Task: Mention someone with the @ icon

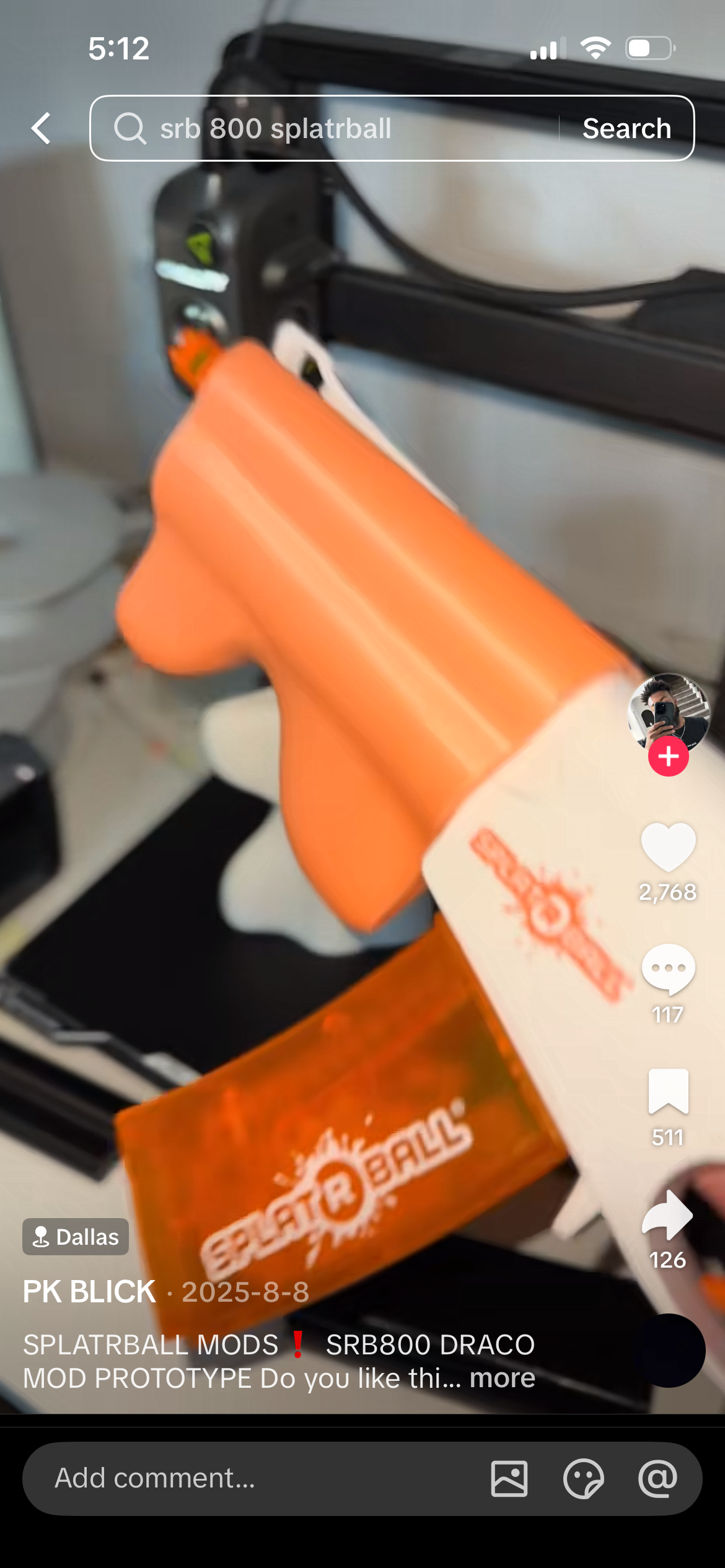Action: pyautogui.click(x=657, y=1478)
